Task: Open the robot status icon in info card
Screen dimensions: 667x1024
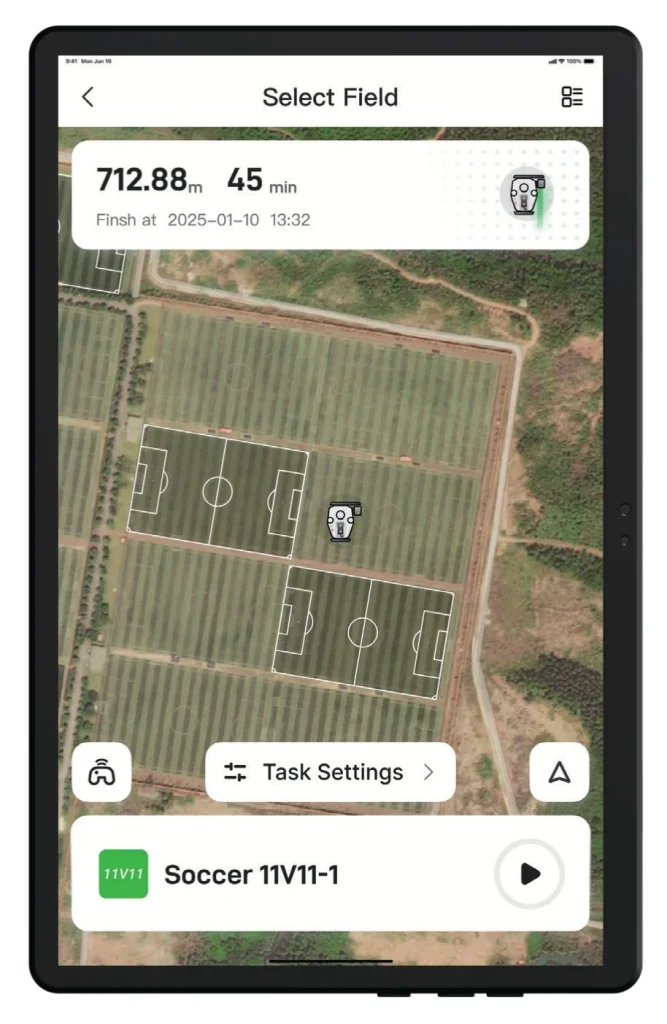Action: [x=526, y=194]
